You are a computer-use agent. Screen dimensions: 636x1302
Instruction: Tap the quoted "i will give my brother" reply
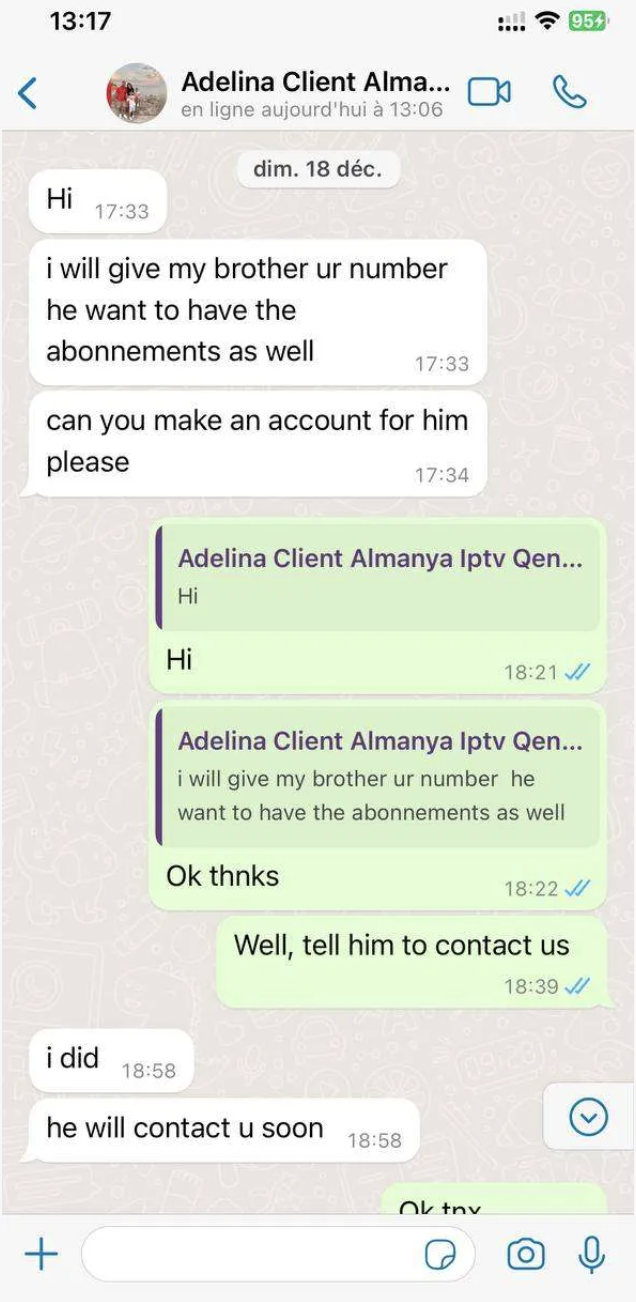pos(380,776)
